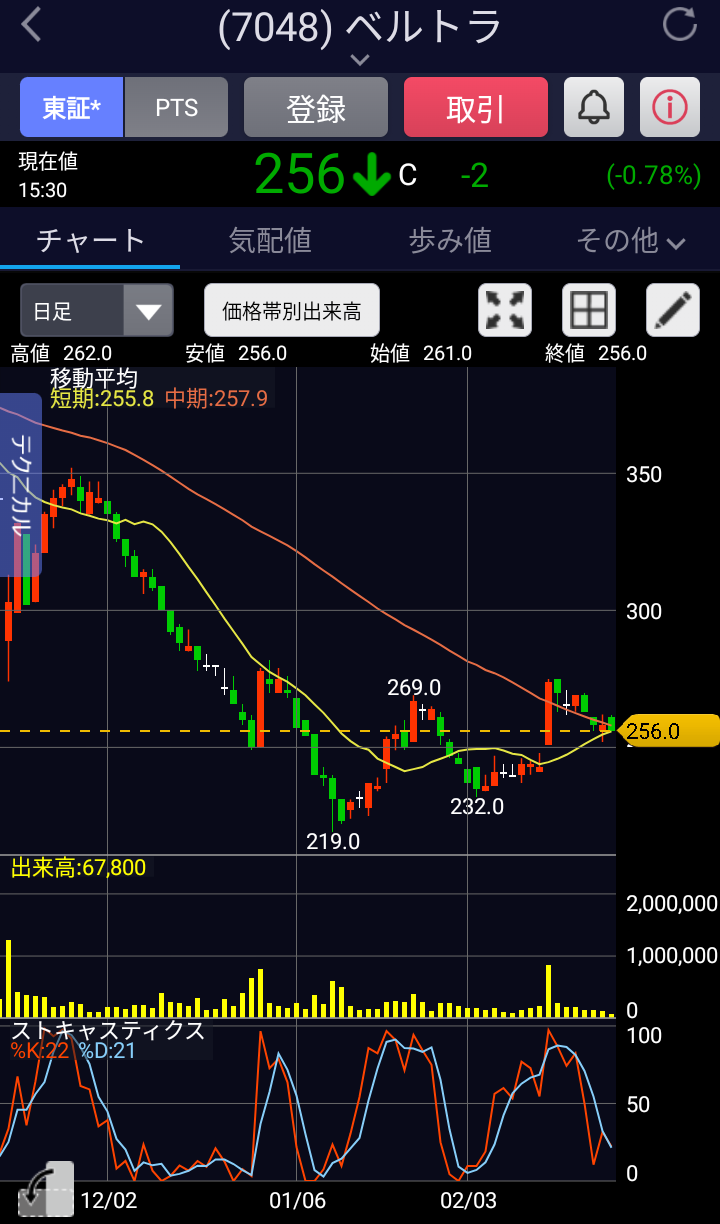Select the 東証 market button
The width and height of the screenshot is (720, 1224).
click(72, 107)
